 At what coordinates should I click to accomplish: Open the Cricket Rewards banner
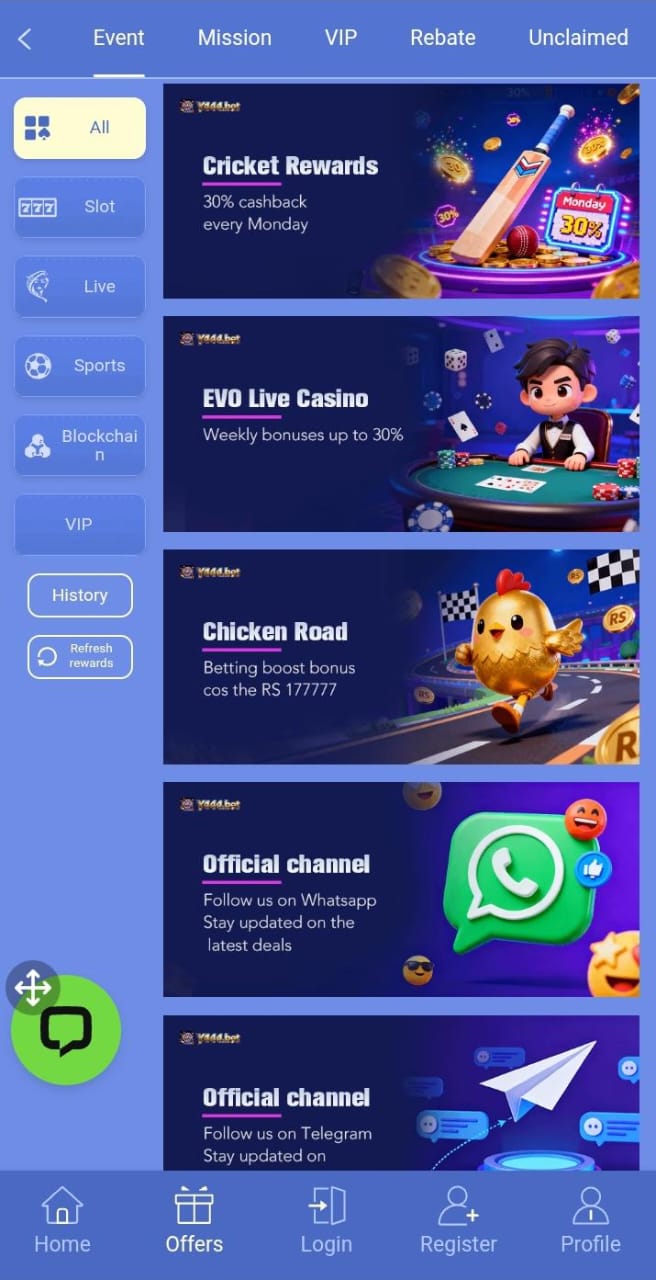(x=400, y=191)
